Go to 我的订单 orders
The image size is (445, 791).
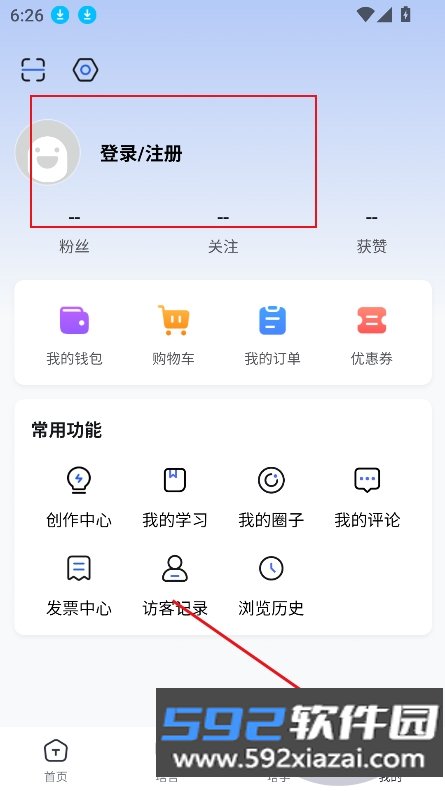coord(272,334)
